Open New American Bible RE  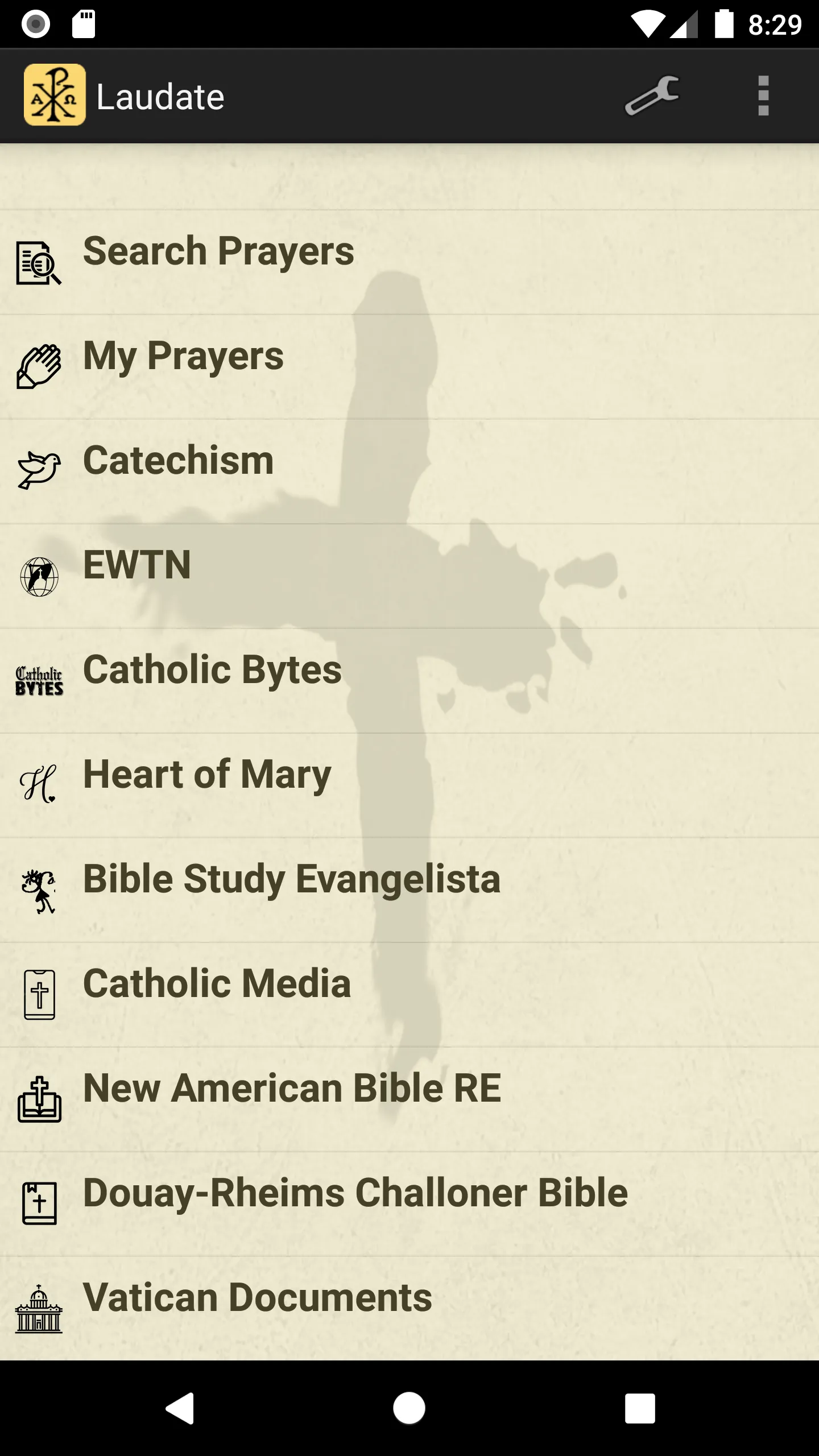coord(409,1099)
